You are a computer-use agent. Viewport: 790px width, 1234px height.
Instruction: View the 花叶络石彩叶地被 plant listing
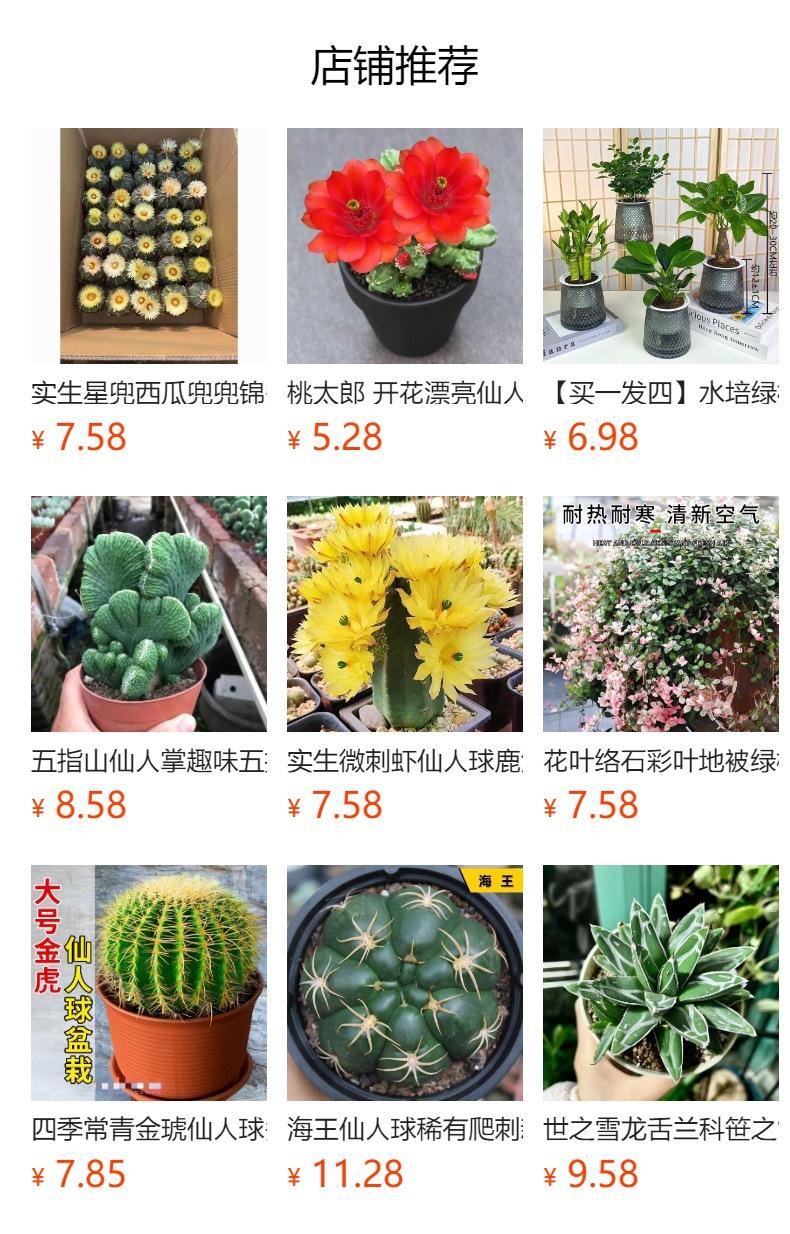coord(660,614)
